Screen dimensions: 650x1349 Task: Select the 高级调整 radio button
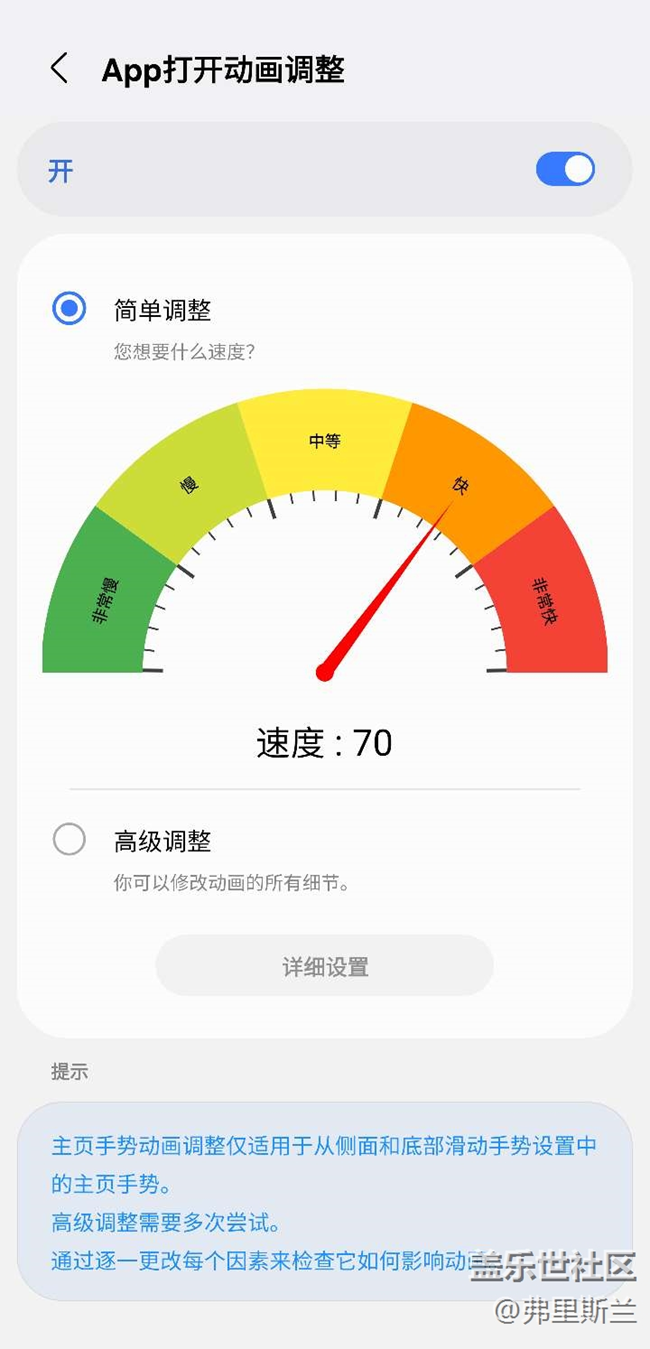pos(69,839)
